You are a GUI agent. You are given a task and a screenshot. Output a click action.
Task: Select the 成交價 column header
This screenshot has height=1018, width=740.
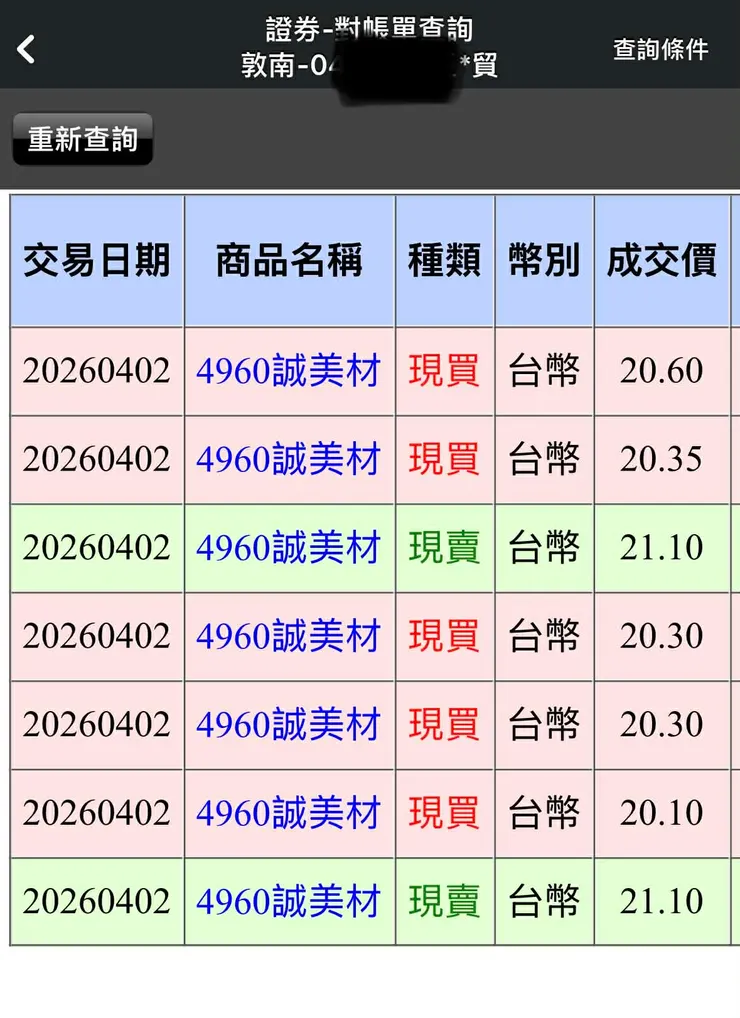[661, 261]
